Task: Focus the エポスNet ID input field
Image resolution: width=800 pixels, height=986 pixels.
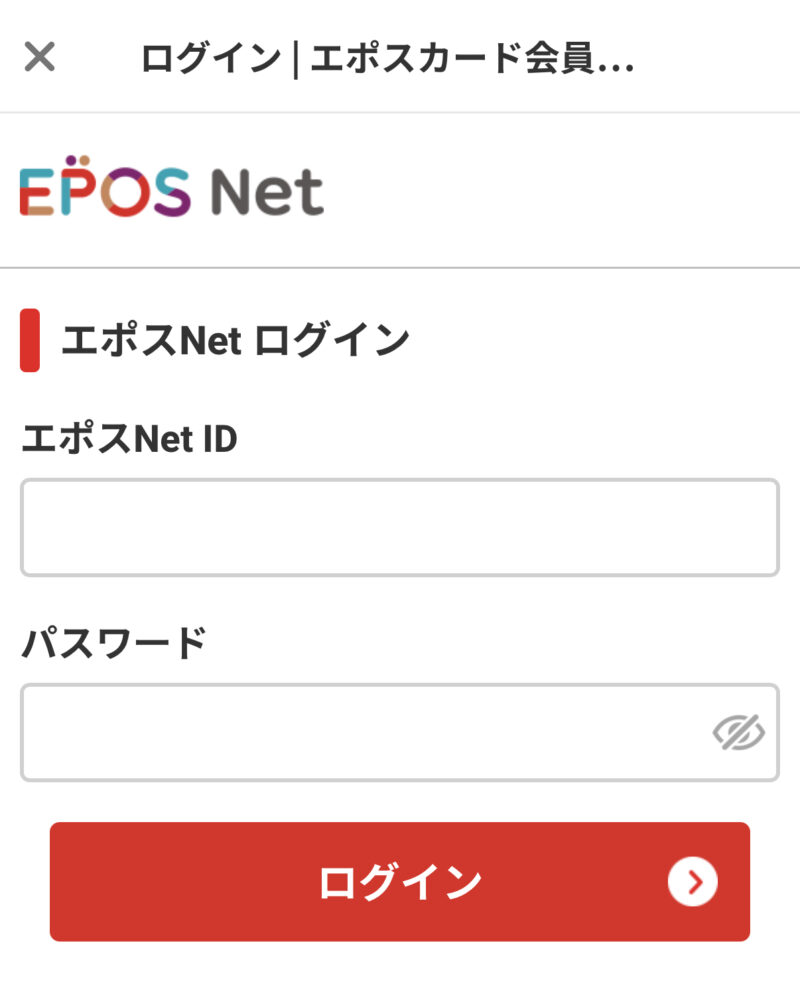Action: [x=399, y=527]
